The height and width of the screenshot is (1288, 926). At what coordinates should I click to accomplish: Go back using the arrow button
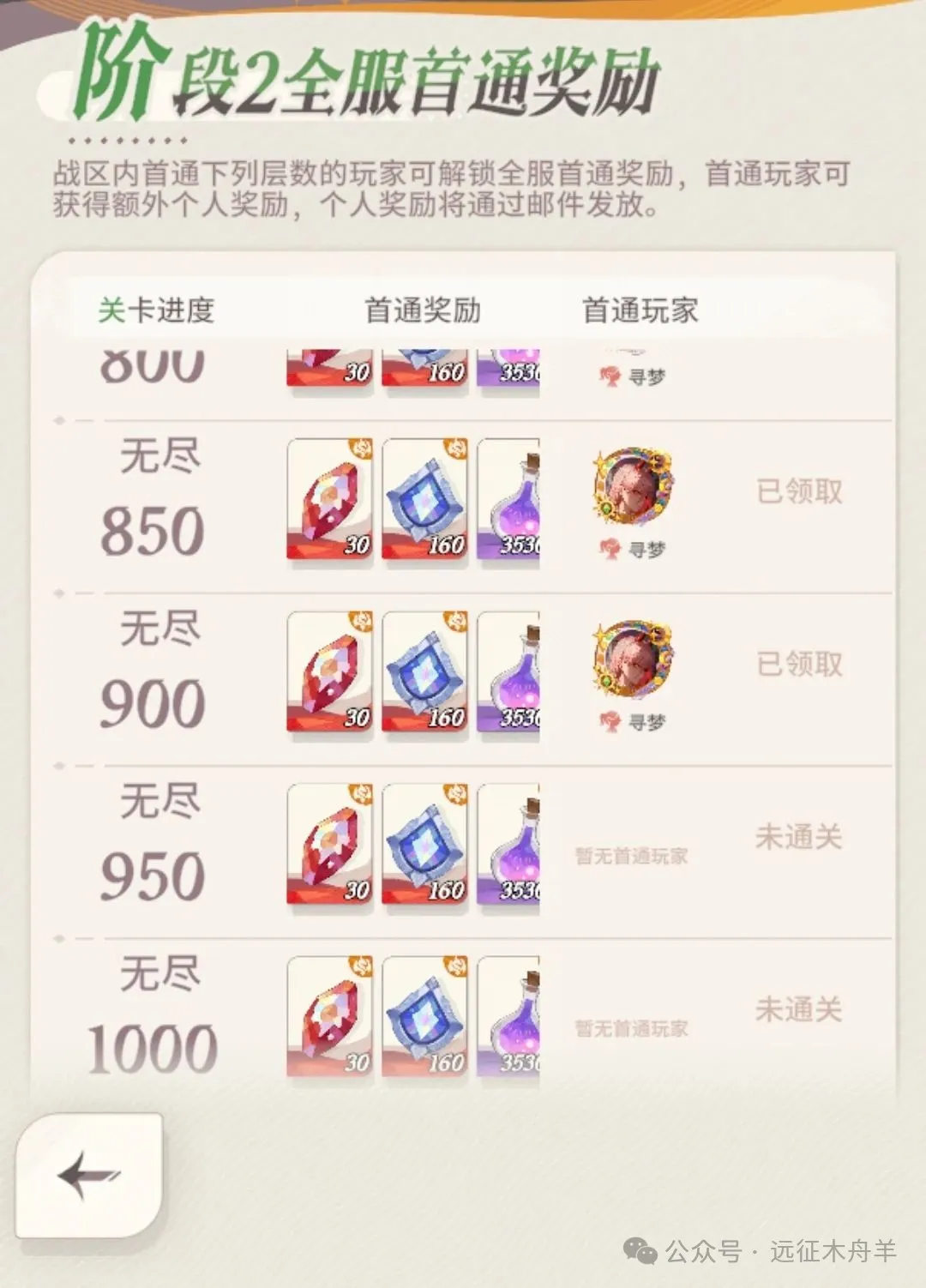click(88, 1175)
